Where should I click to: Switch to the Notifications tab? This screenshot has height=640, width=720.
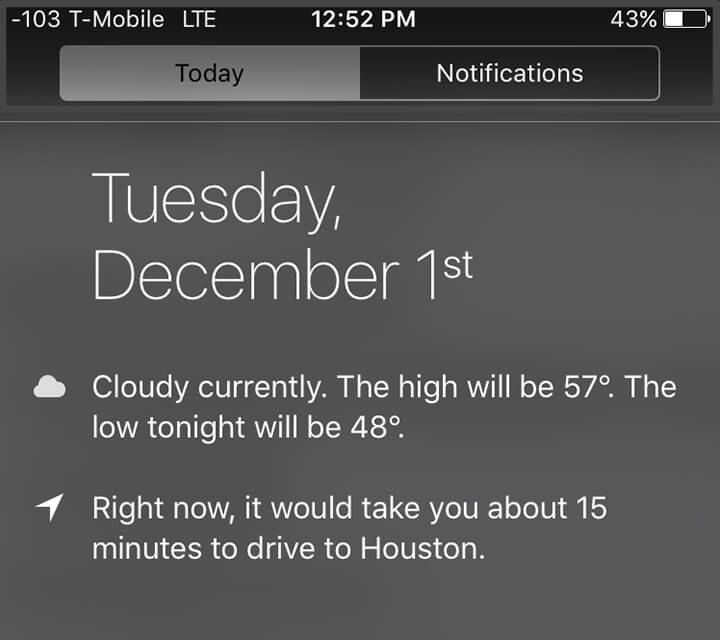click(509, 73)
